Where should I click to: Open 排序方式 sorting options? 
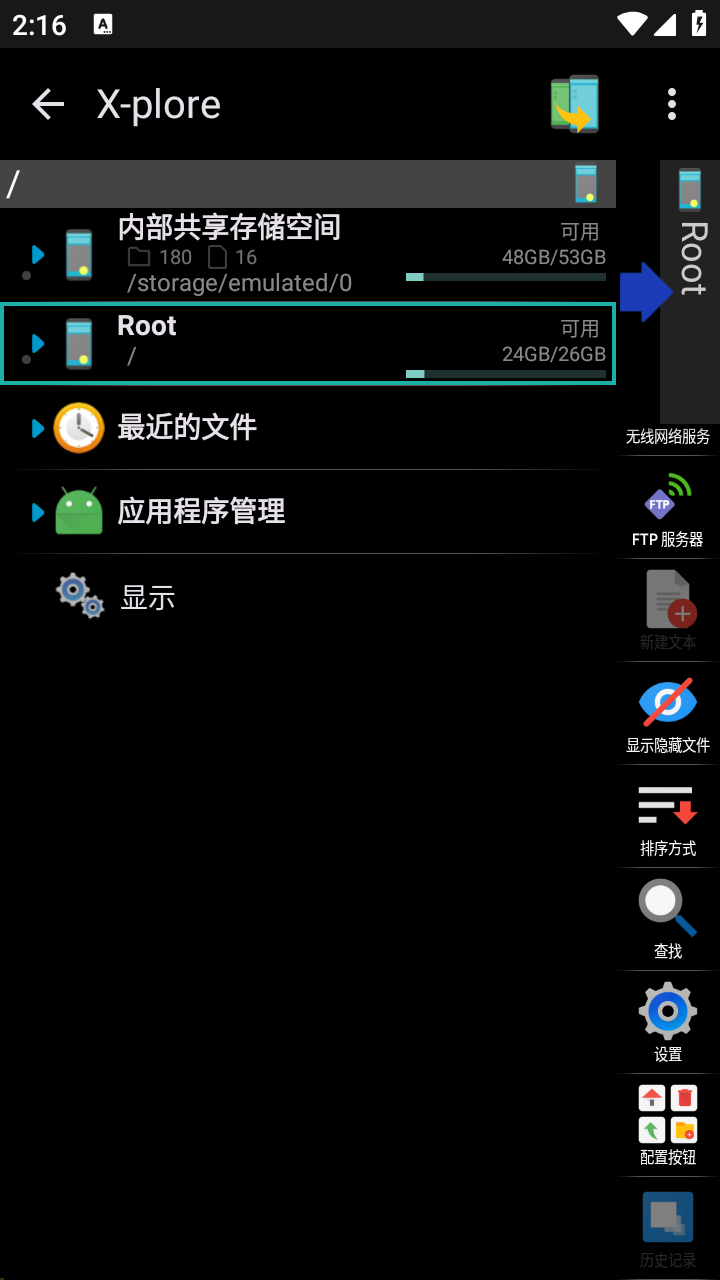point(667,817)
